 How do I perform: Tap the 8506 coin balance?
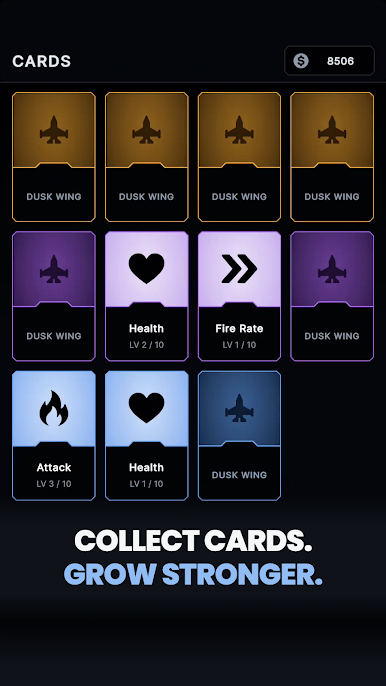point(329,61)
